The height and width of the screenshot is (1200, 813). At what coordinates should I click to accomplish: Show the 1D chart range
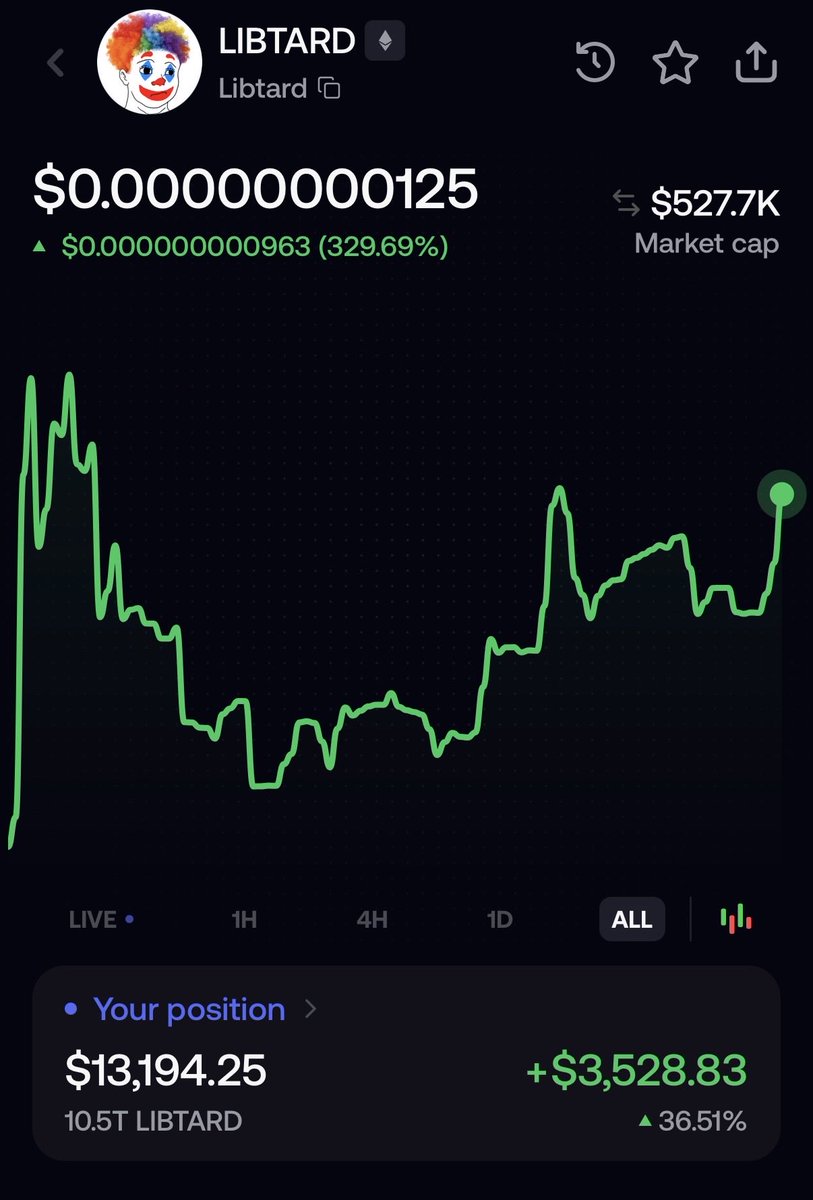click(499, 919)
